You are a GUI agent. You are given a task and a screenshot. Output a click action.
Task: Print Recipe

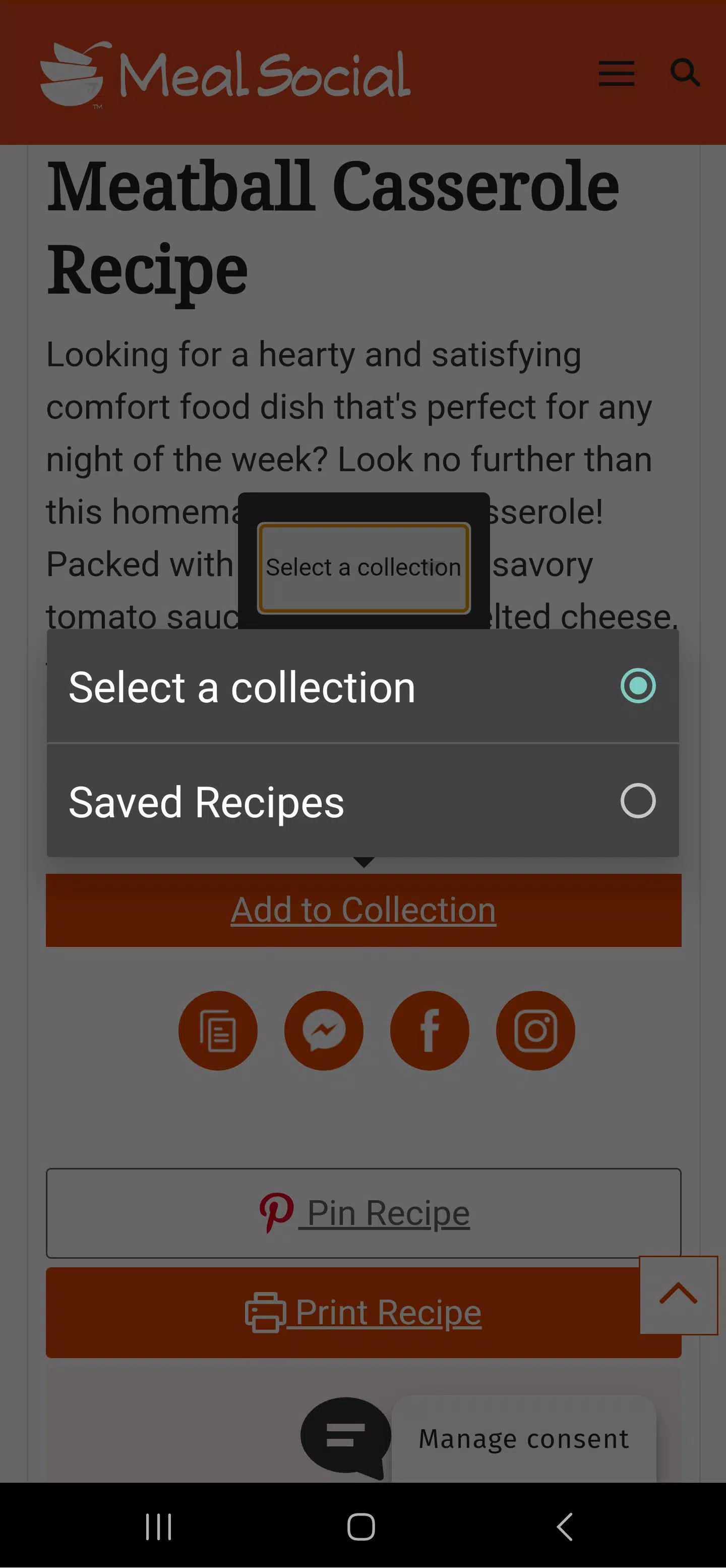(363, 1312)
